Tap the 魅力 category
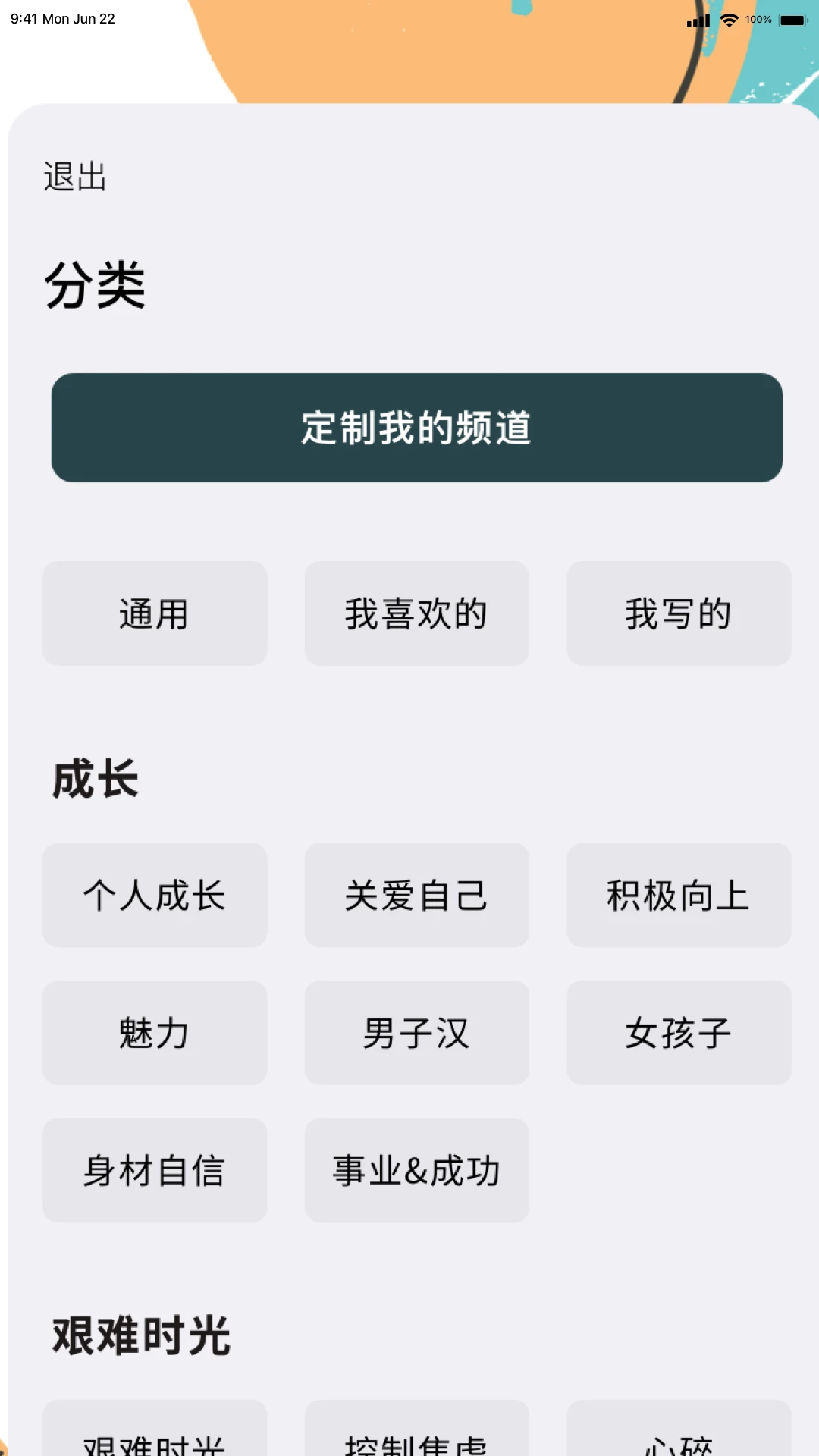 click(x=155, y=1033)
